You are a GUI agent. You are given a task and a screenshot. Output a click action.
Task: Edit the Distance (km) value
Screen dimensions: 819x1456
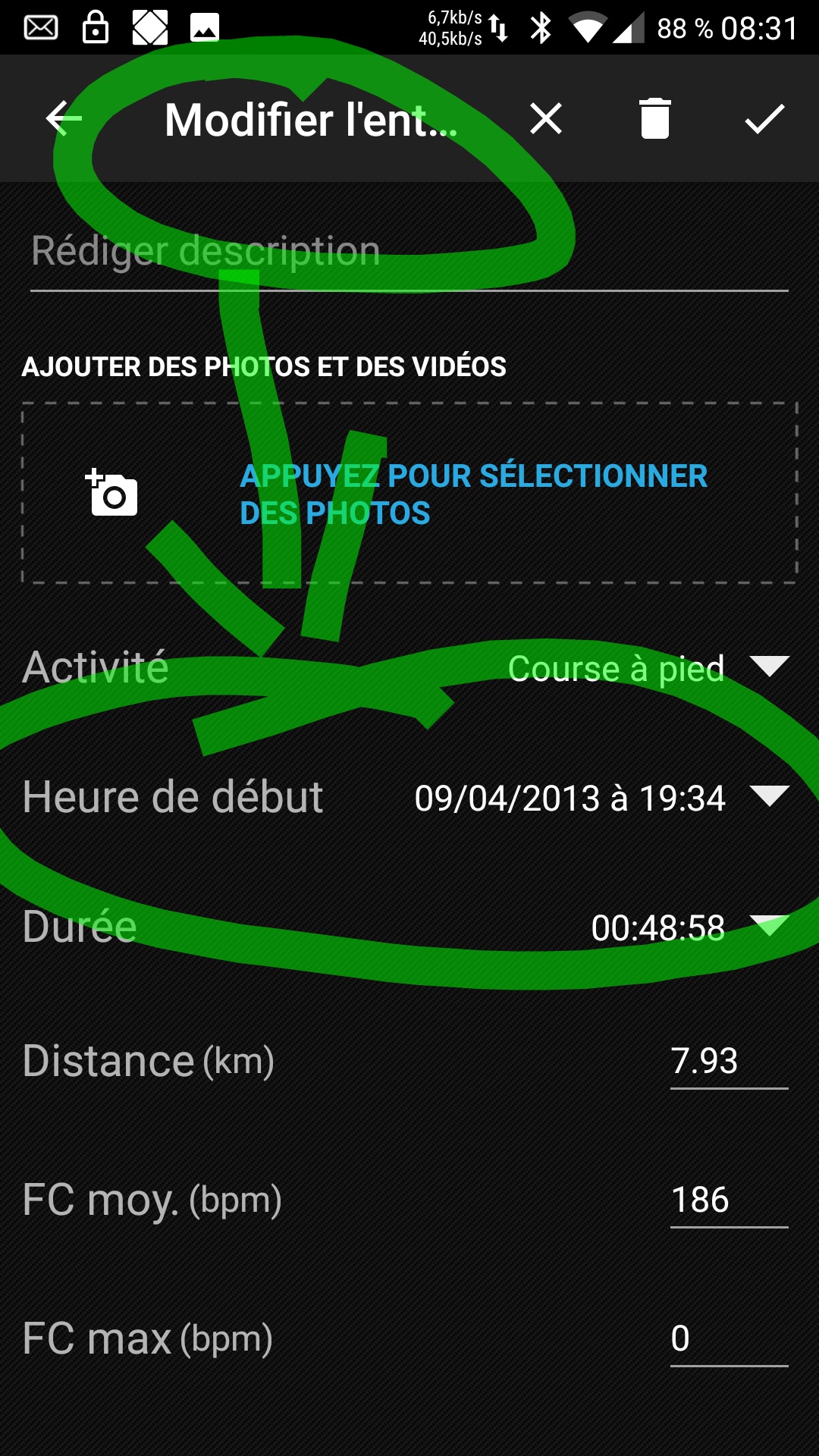(730, 1061)
